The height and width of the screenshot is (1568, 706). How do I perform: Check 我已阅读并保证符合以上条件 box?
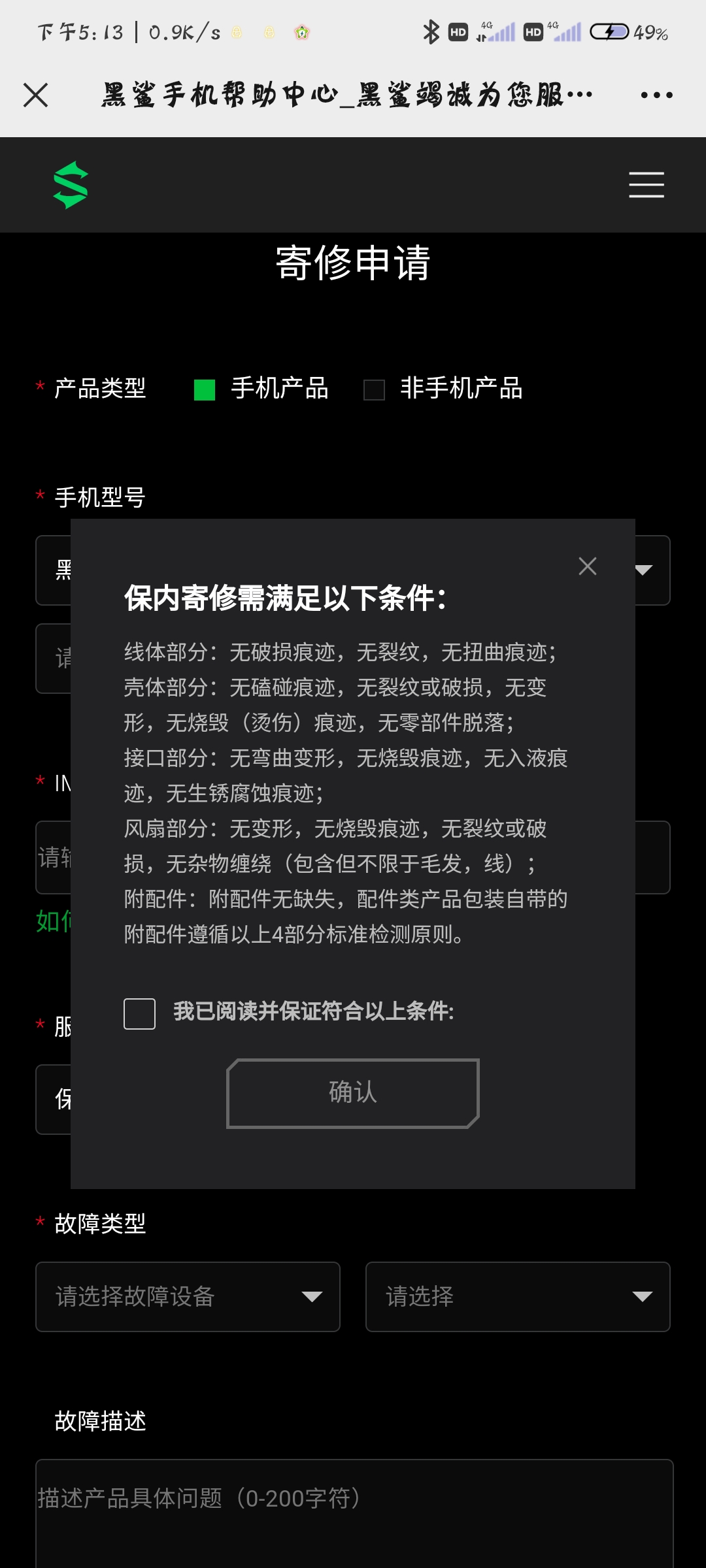pyautogui.click(x=140, y=1013)
